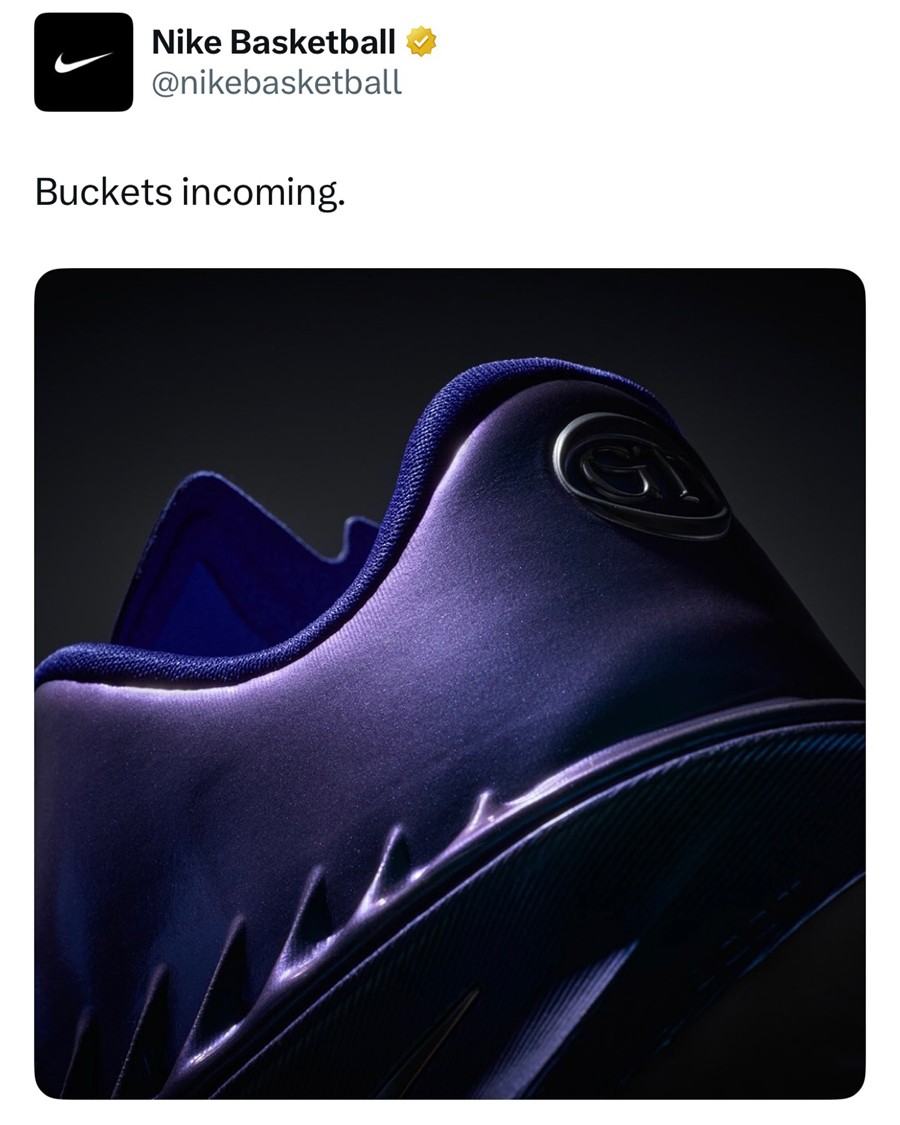
Task: Open the purple shoe photo in the post
Action: point(450,683)
